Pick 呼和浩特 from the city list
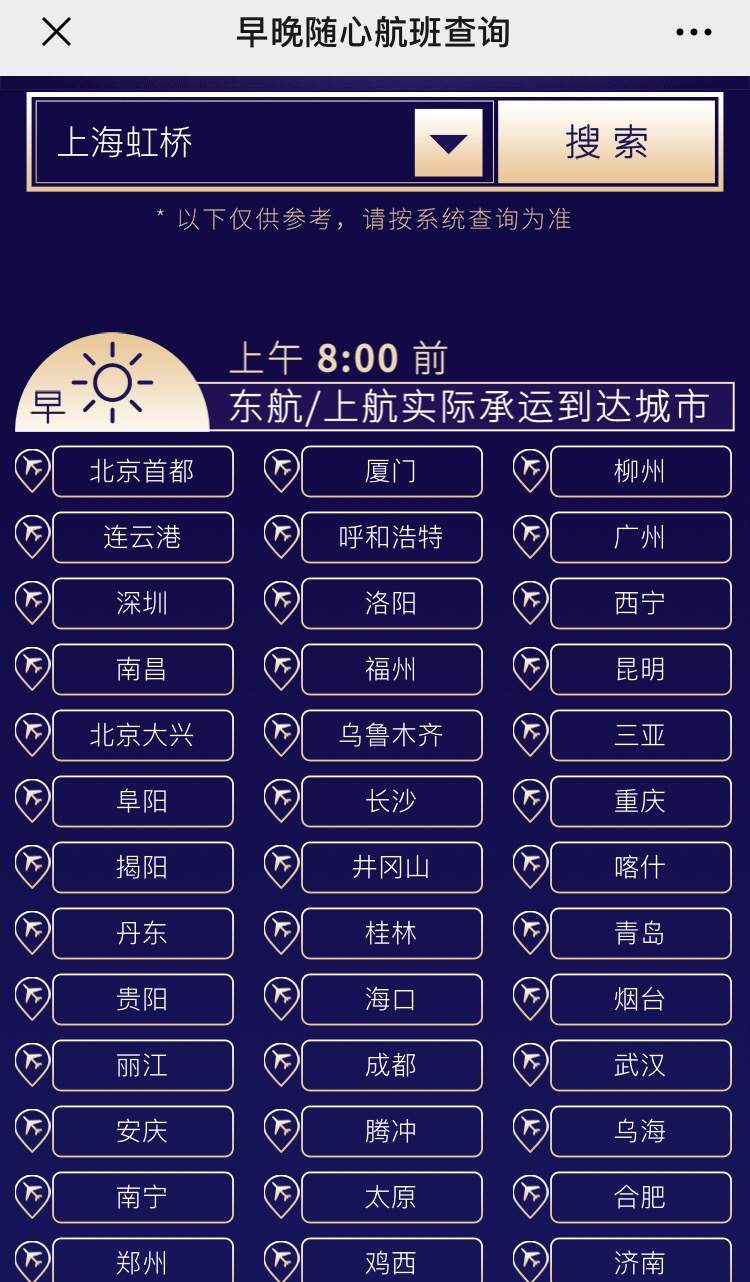 click(391, 537)
